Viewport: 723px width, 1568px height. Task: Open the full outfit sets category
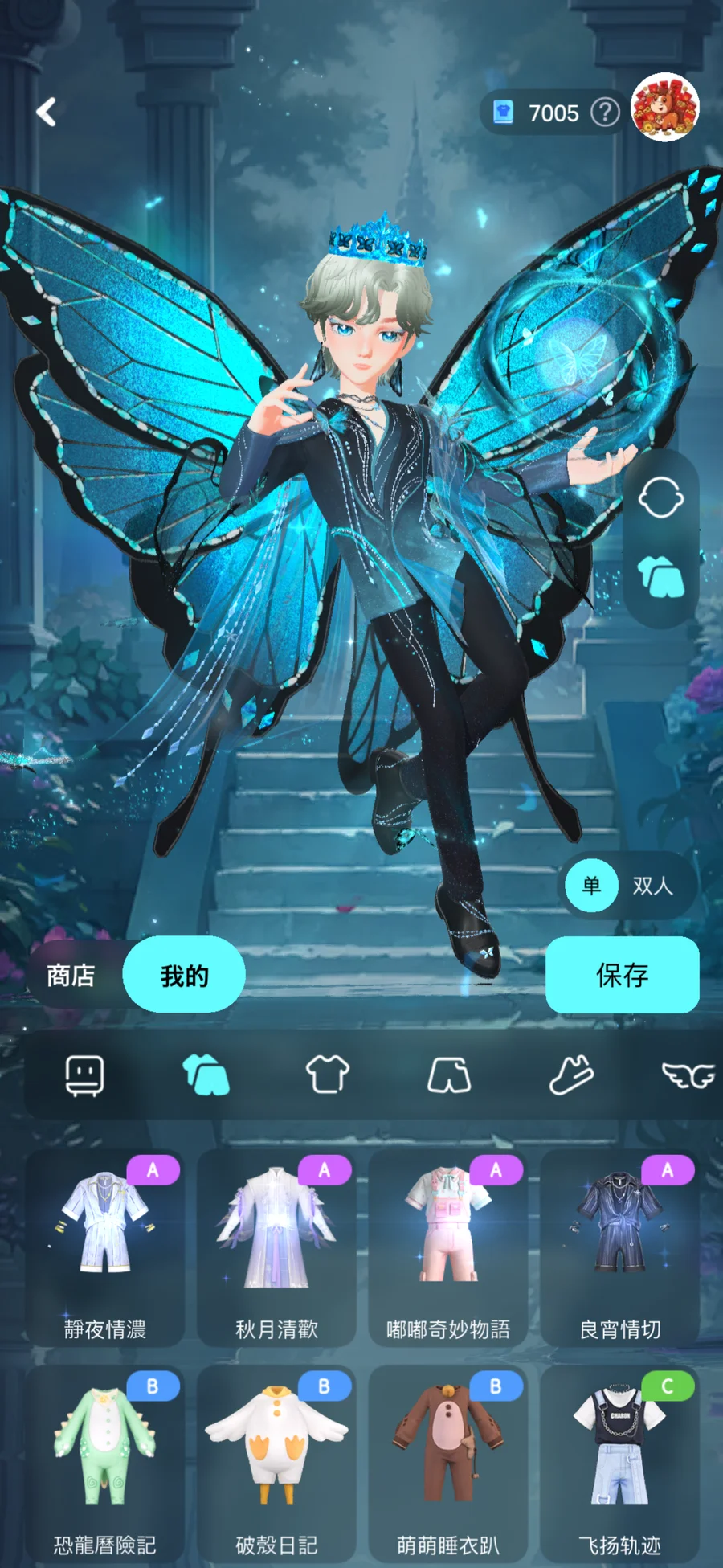206,1075
